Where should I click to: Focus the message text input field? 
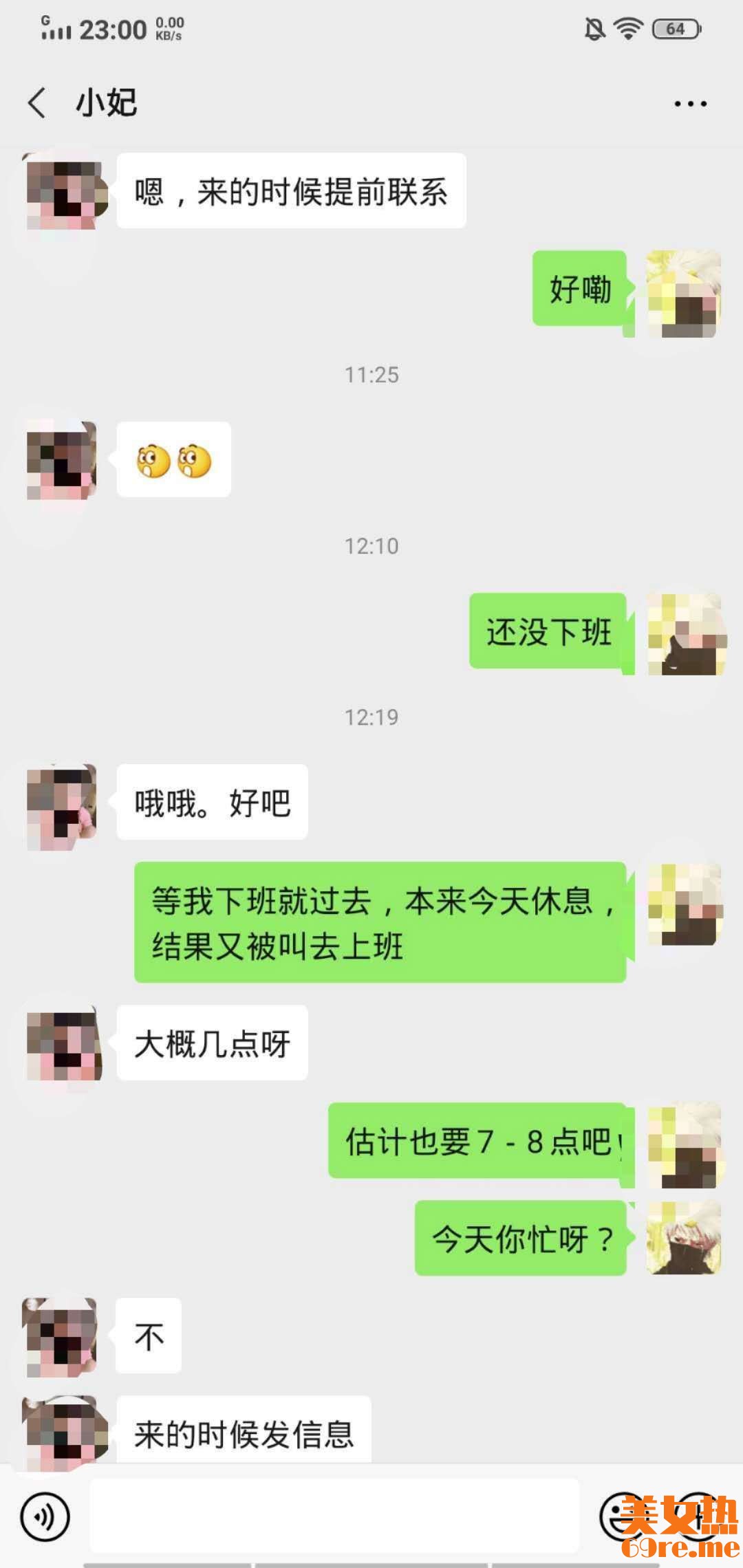pyautogui.click(x=334, y=1516)
